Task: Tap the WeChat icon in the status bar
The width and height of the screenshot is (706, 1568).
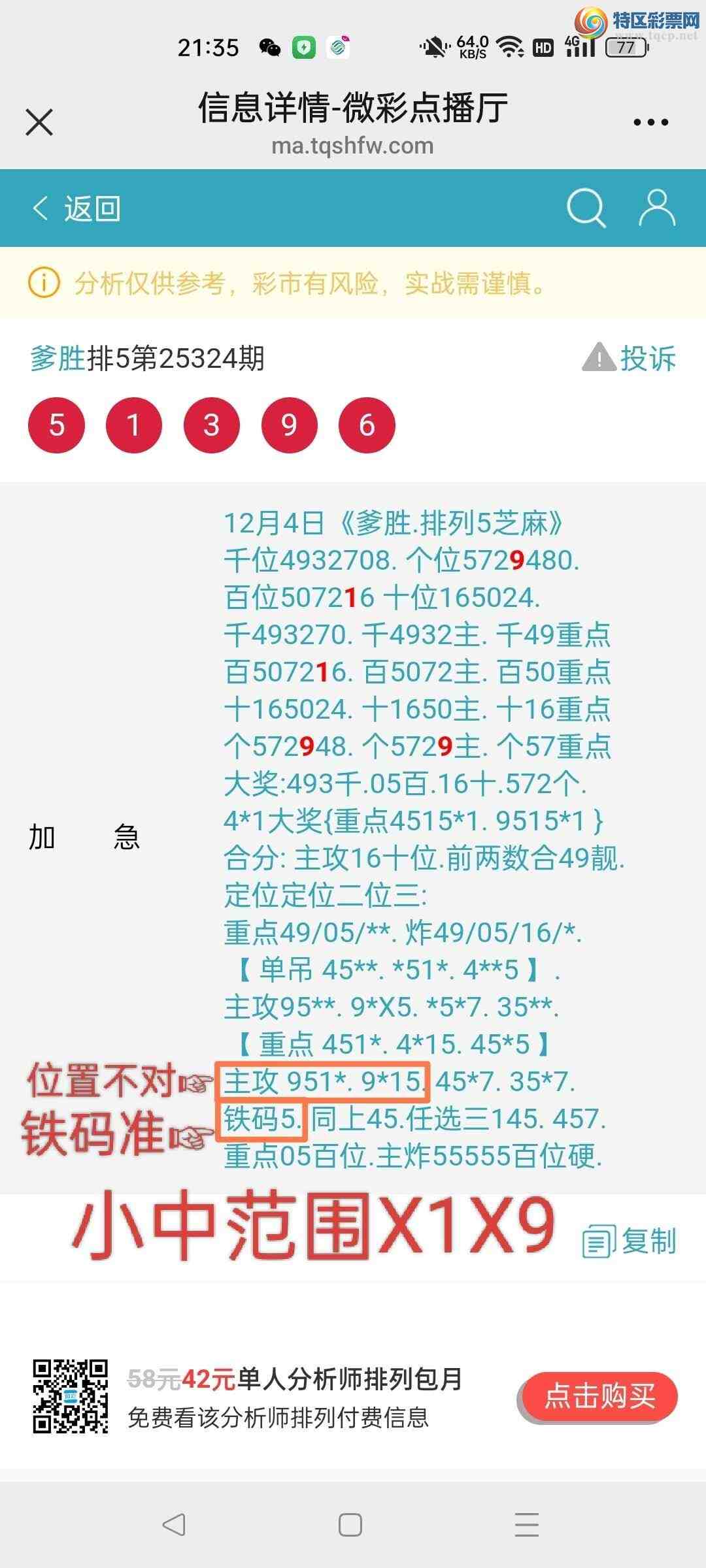Action: (268, 47)
